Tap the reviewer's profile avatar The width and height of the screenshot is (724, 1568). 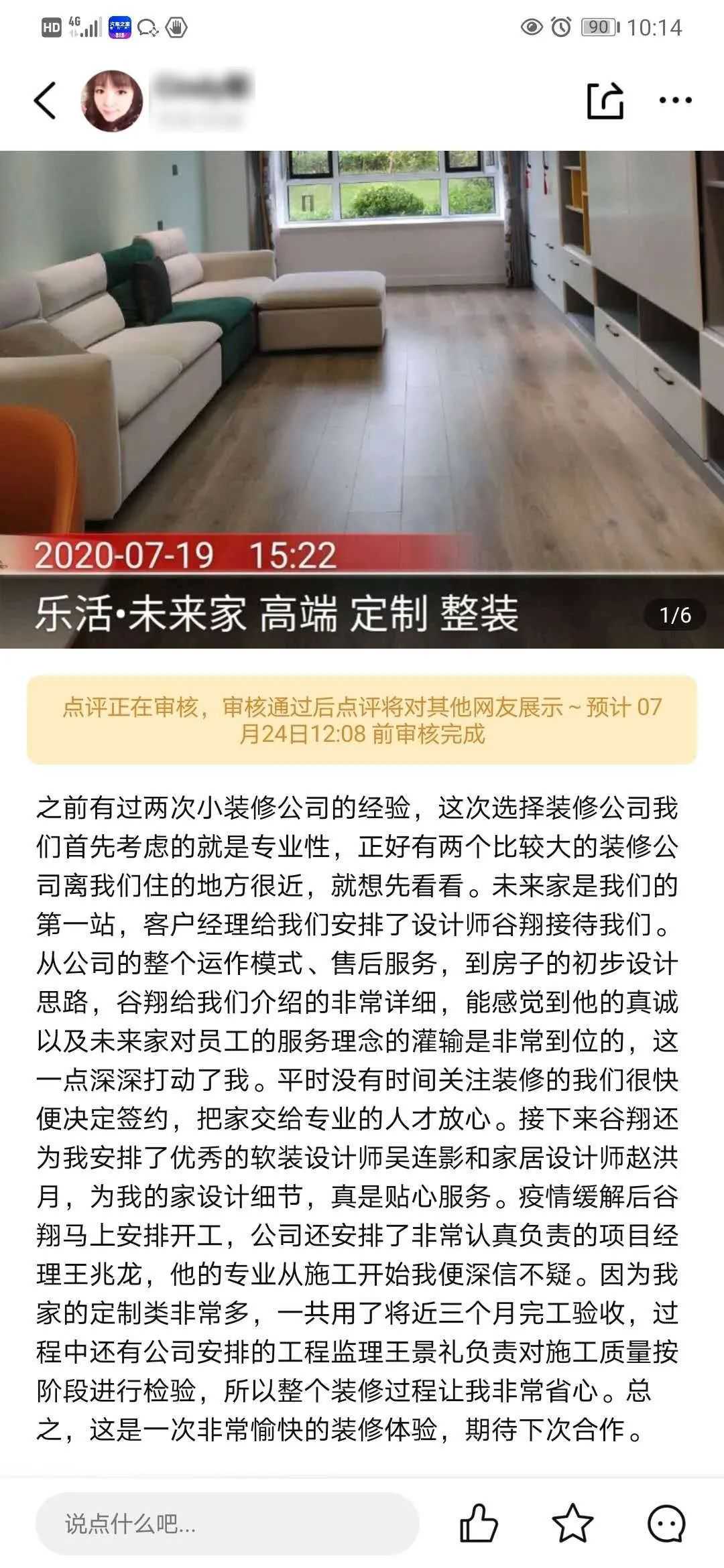coord(111,99)
